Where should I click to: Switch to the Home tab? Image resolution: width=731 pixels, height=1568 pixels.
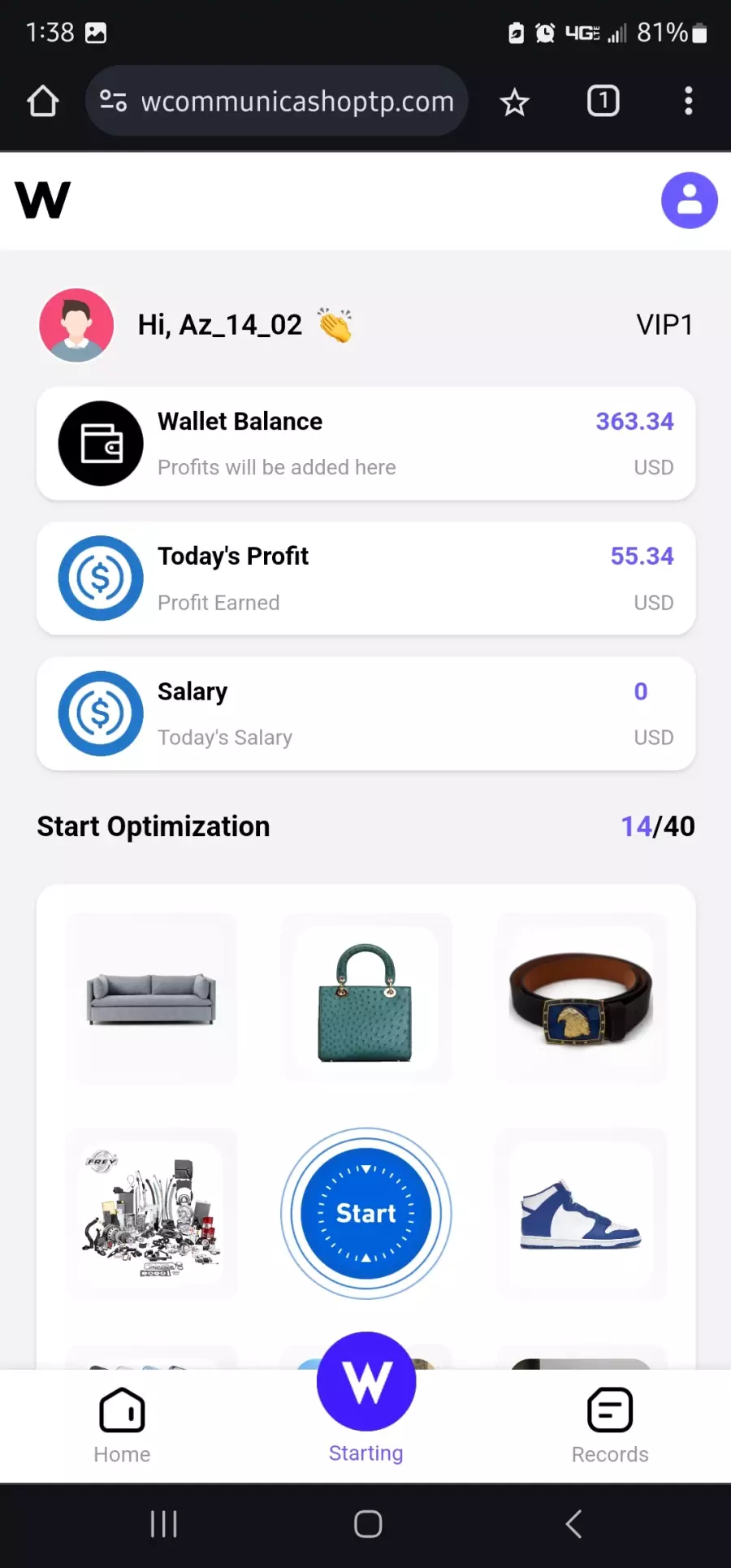pos(122,1426)
